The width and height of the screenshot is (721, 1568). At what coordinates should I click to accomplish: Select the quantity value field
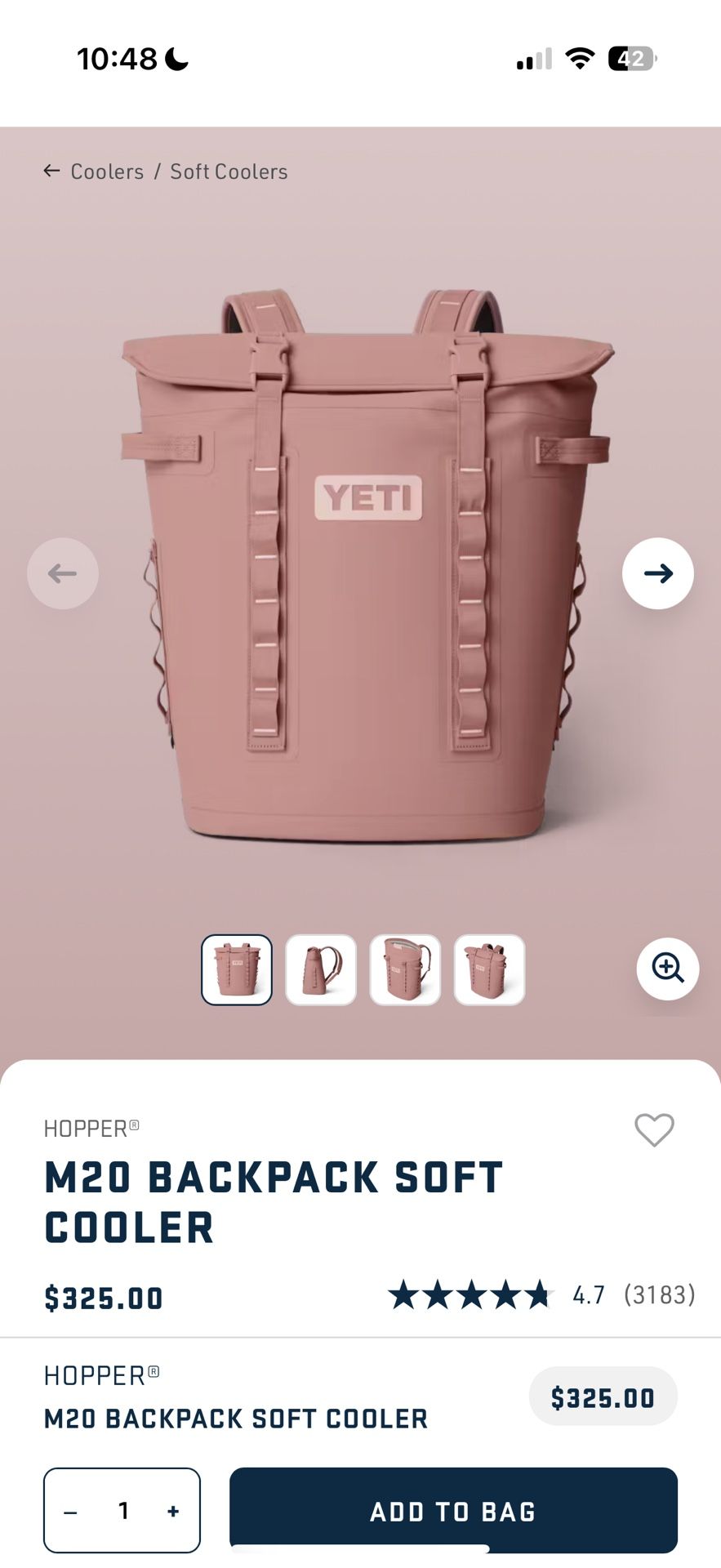pos(122,1510)
